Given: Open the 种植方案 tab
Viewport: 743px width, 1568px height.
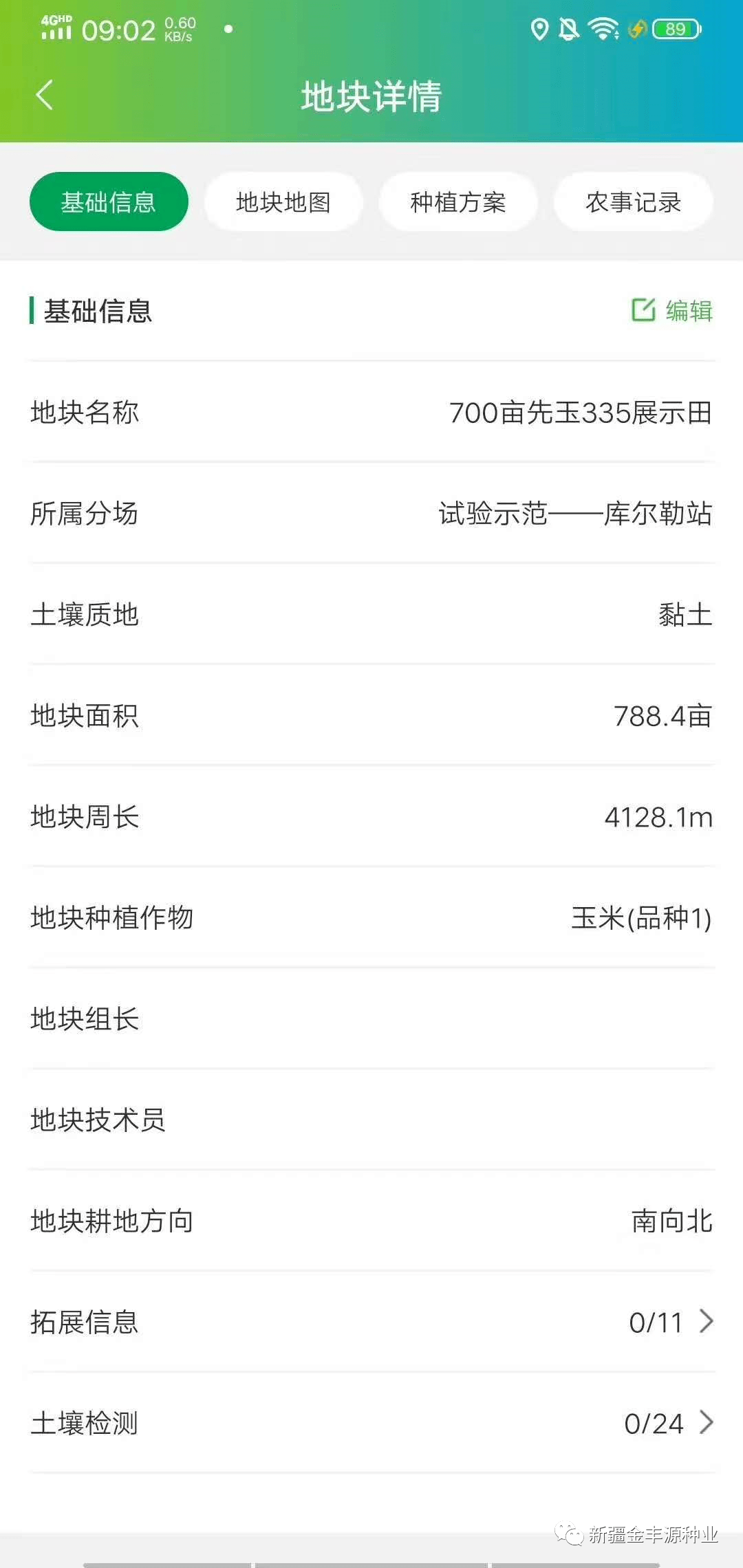Looking at the screenshot, I should click(458, 202).
